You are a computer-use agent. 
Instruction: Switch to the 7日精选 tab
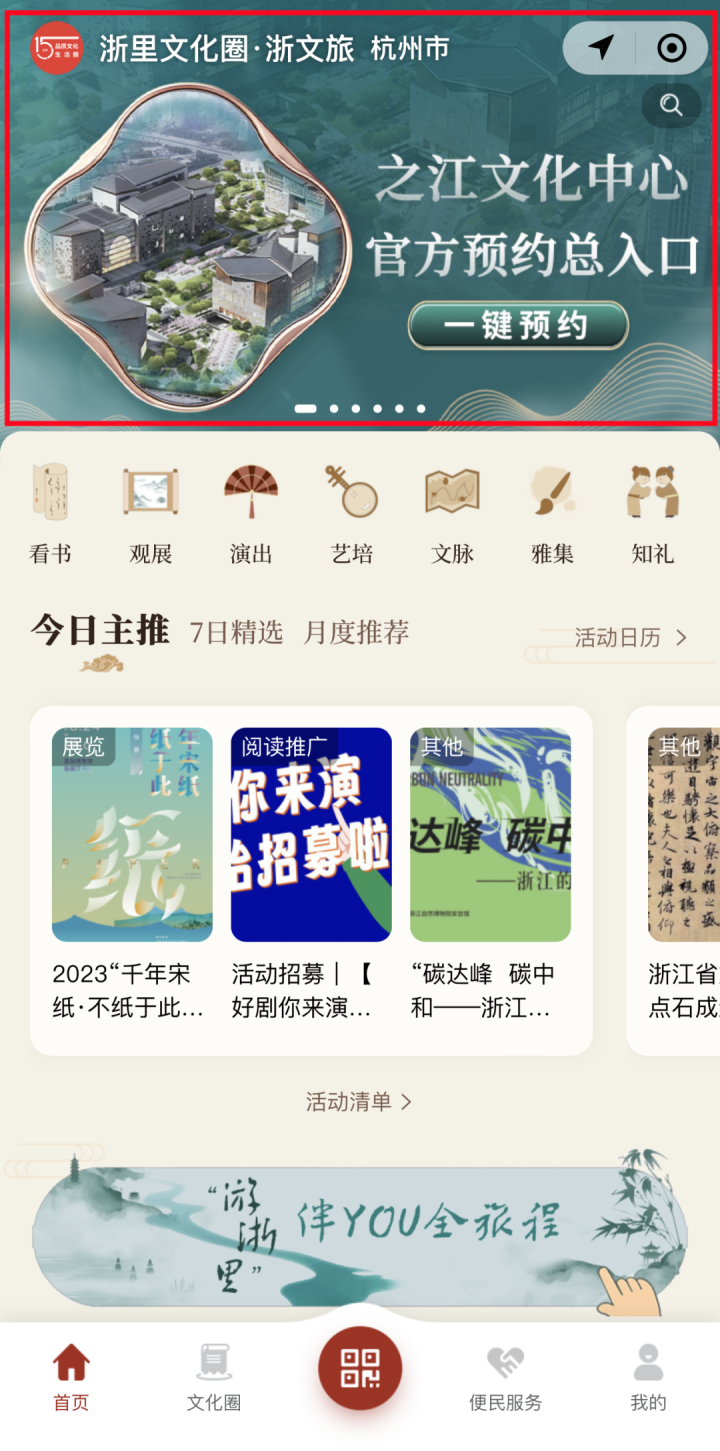point(237,633)
